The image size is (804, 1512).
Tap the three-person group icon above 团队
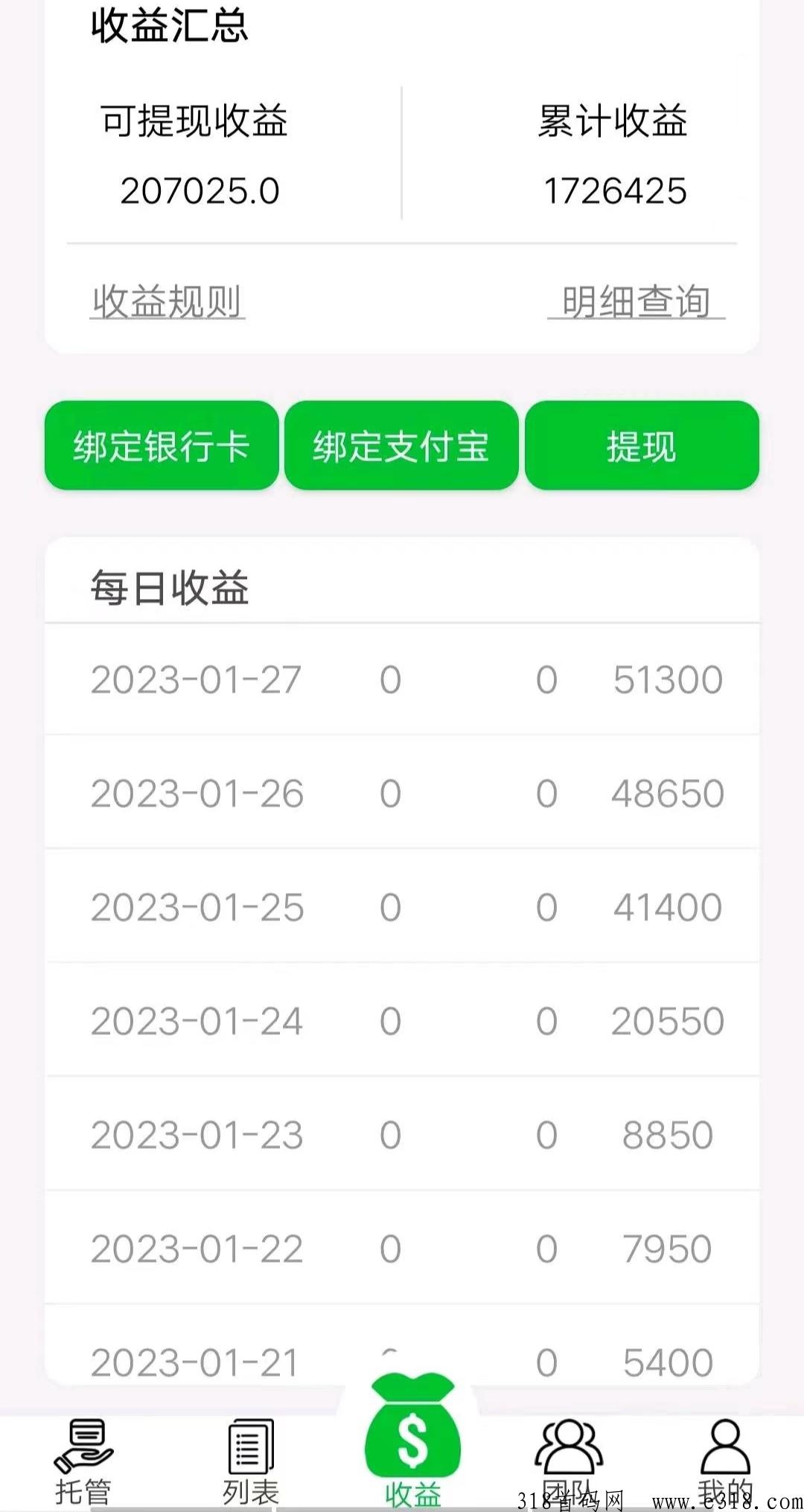(569, 1442)
